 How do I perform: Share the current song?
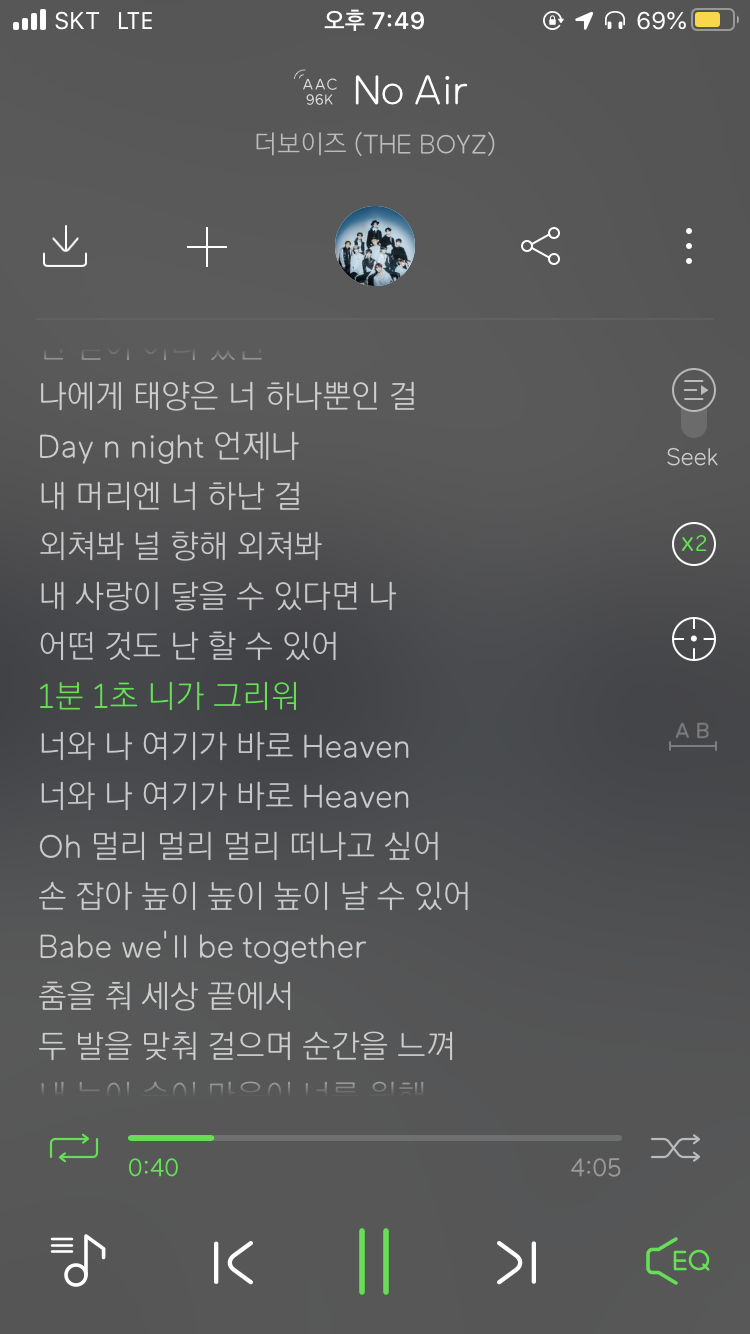pyautogui.click(x=540, y=246)
